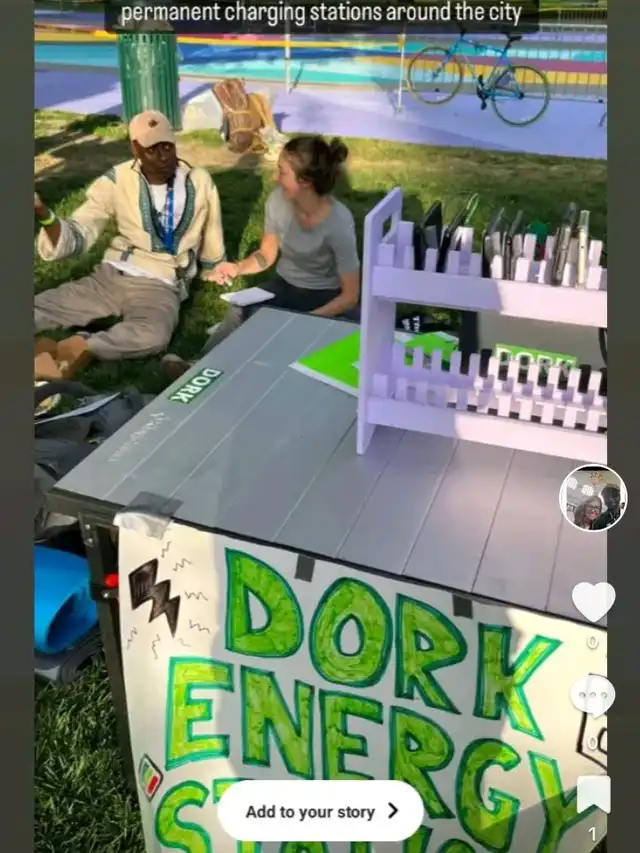Bookmark this video

593,796
